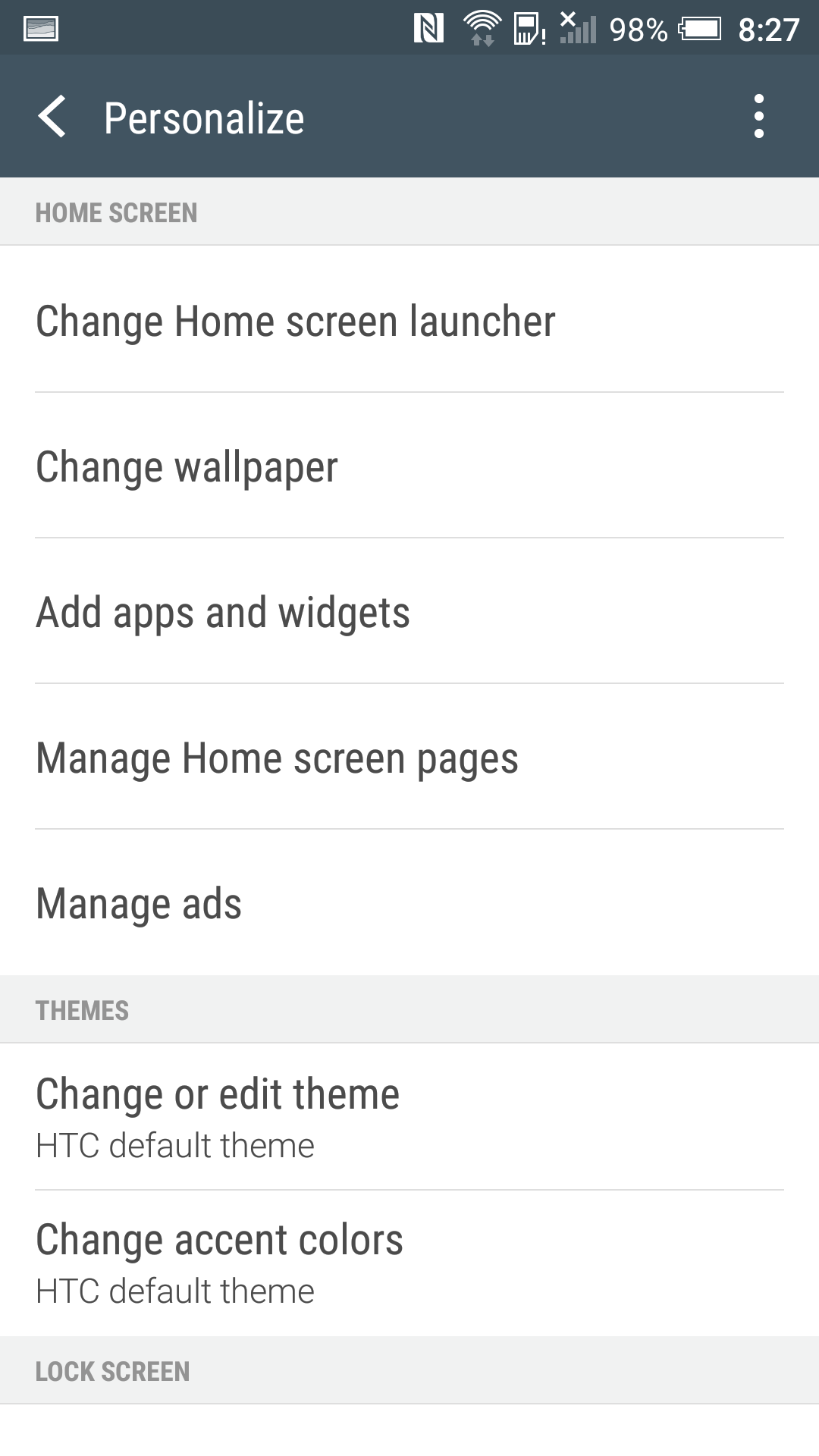Choose Change accent colors
The image size is (819, 1456).
pos(409,1263)
